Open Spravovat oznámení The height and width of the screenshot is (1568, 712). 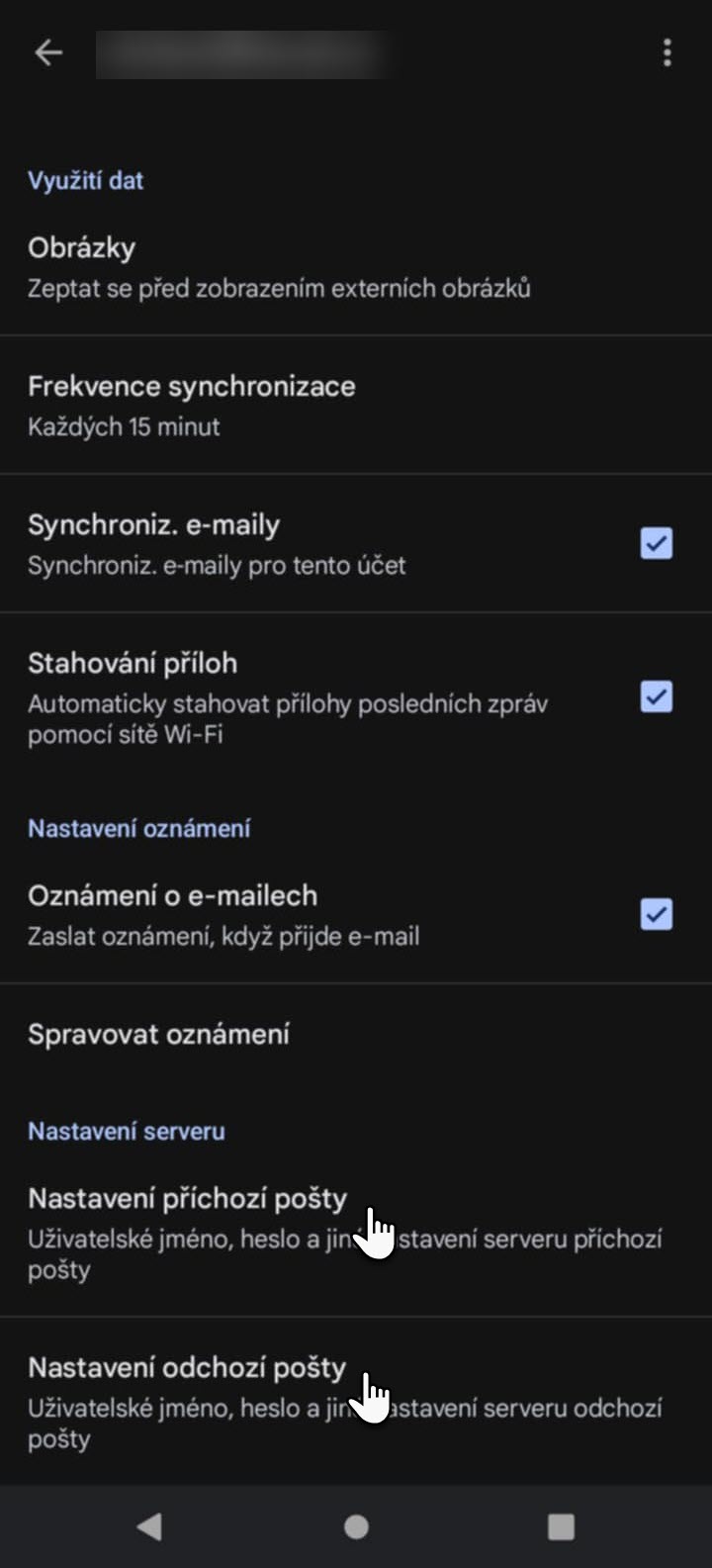[x=158, y=1035]
